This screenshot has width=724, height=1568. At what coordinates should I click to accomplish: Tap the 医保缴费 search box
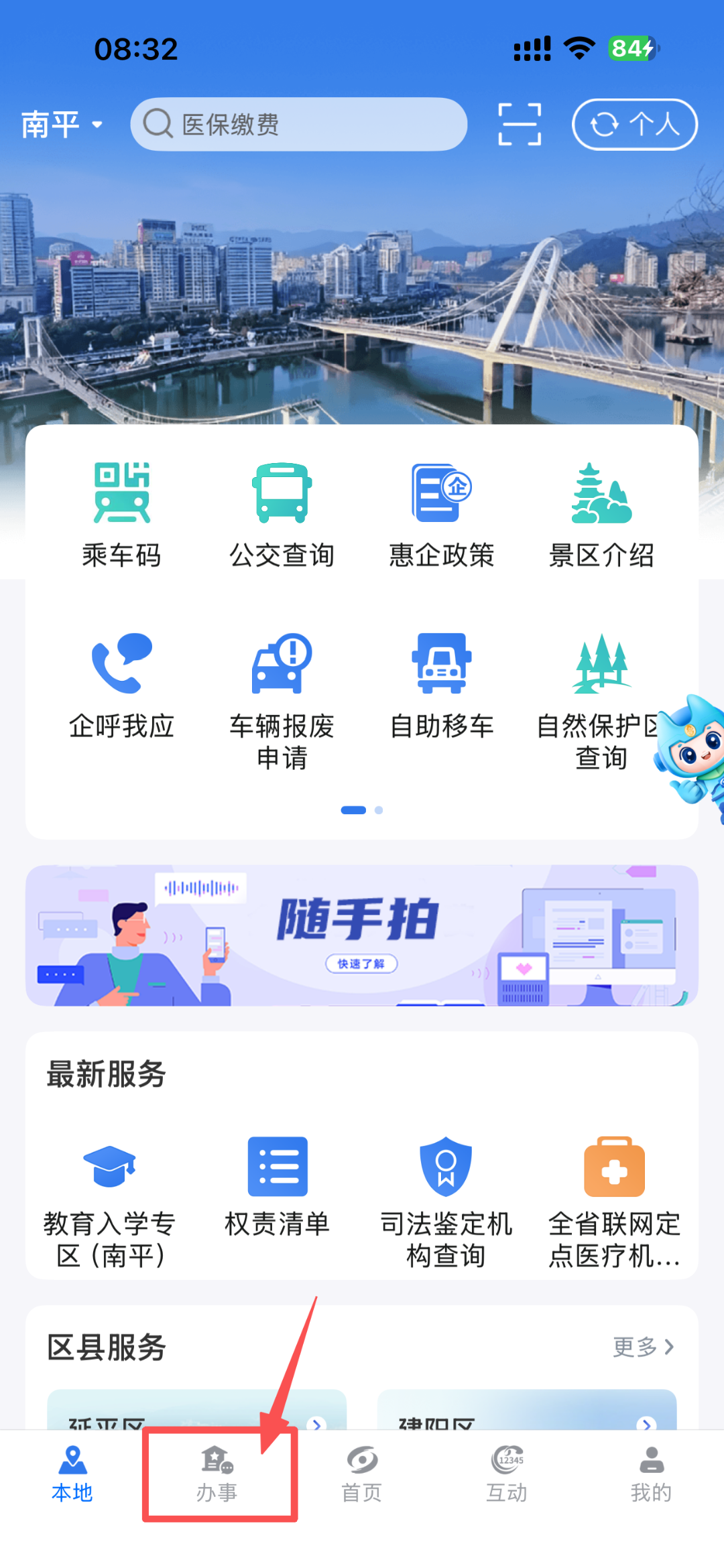pos(298,125)
